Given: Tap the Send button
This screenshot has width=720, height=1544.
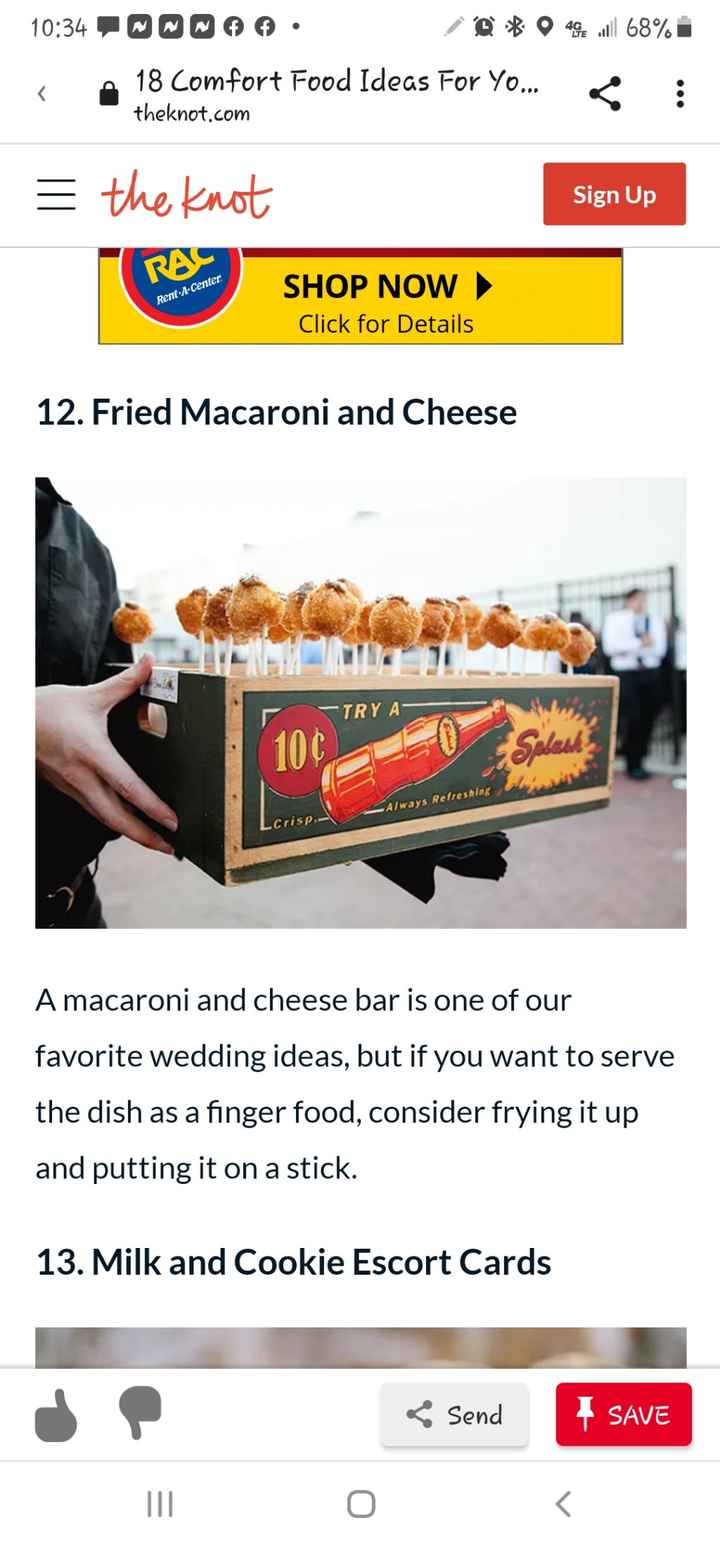Looking at the screenshot, I should (x=454, y=1414).
